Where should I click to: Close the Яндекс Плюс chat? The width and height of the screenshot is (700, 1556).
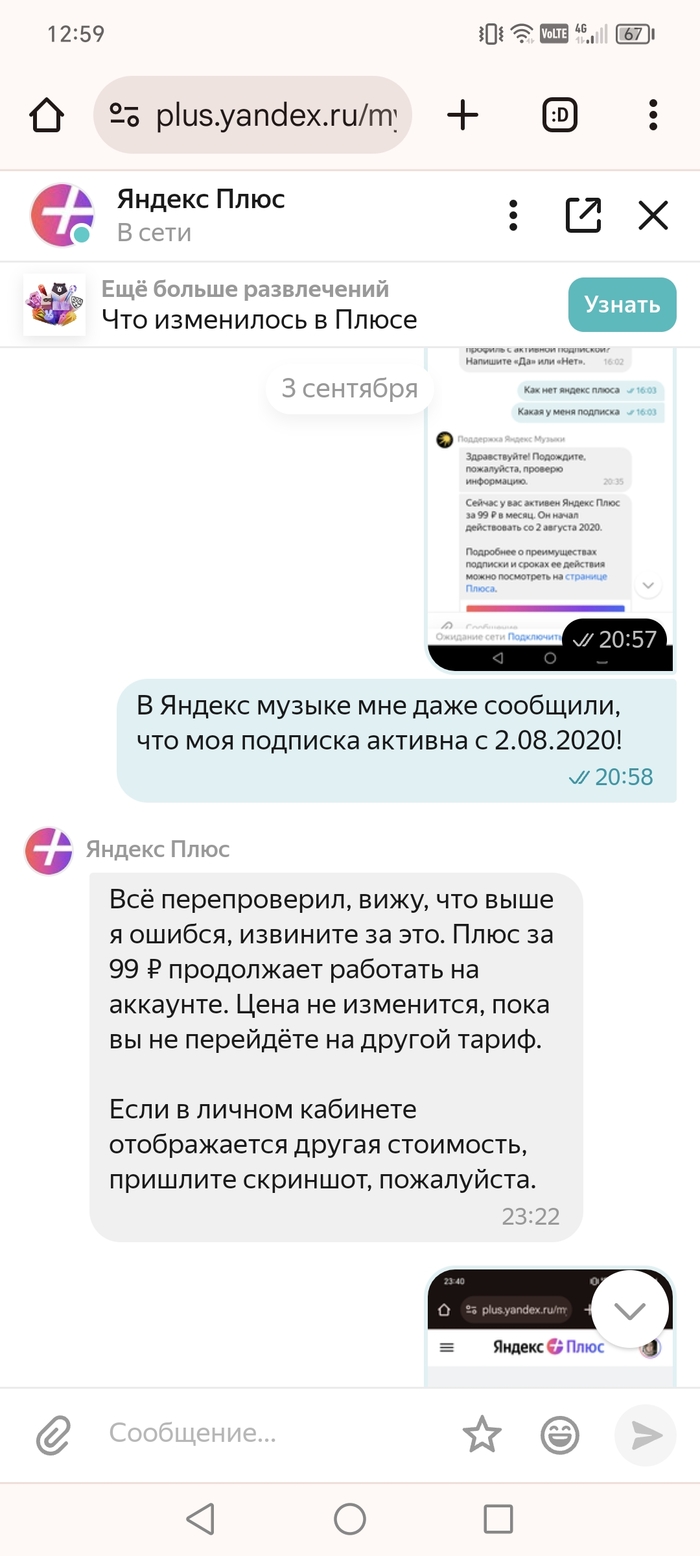click(x=653, y=215)
